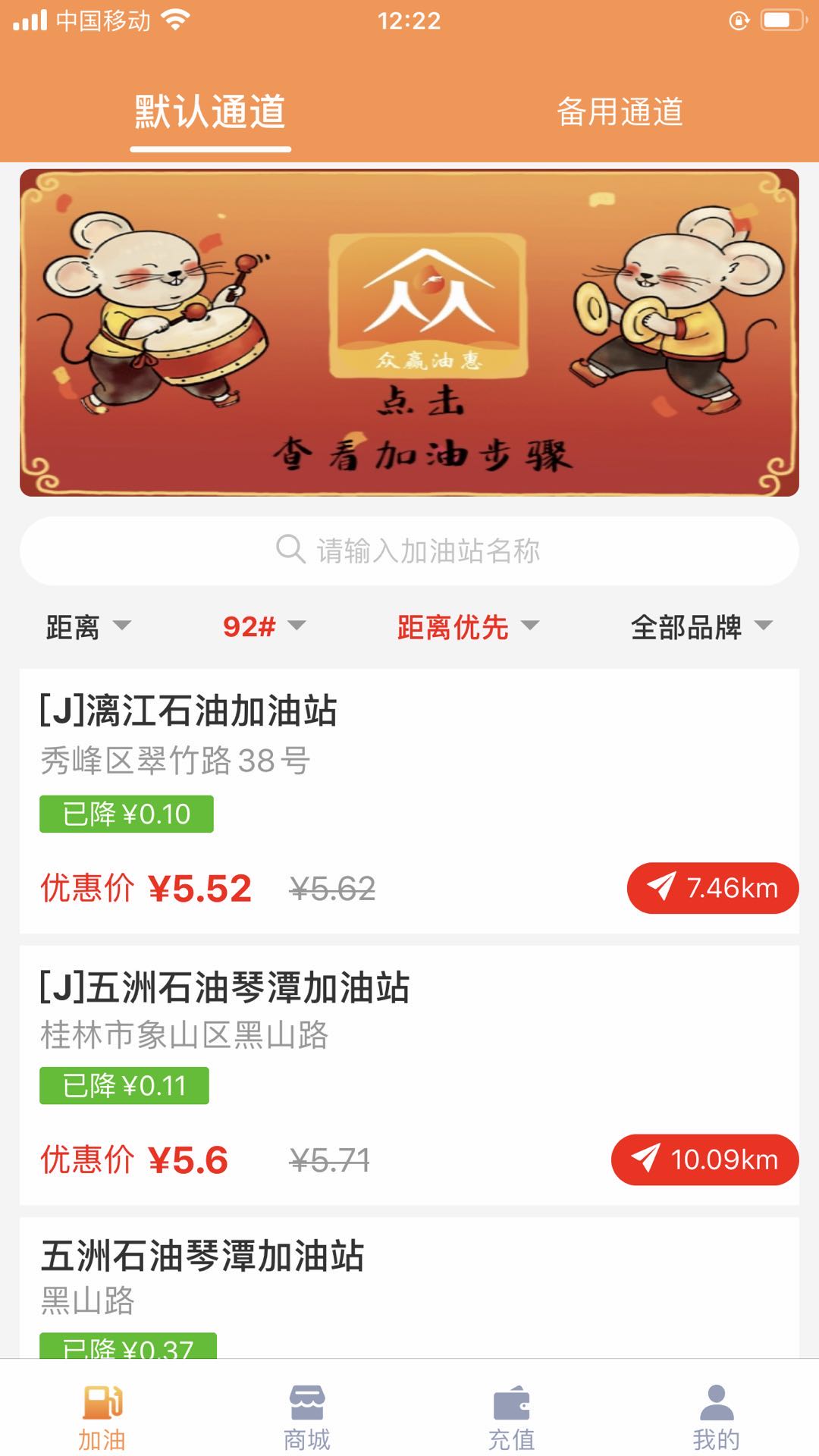Start navigation to the 10.09km station
Image resolution: width=819 pixels, height=1456 pixels.
tap(704, 1159)
